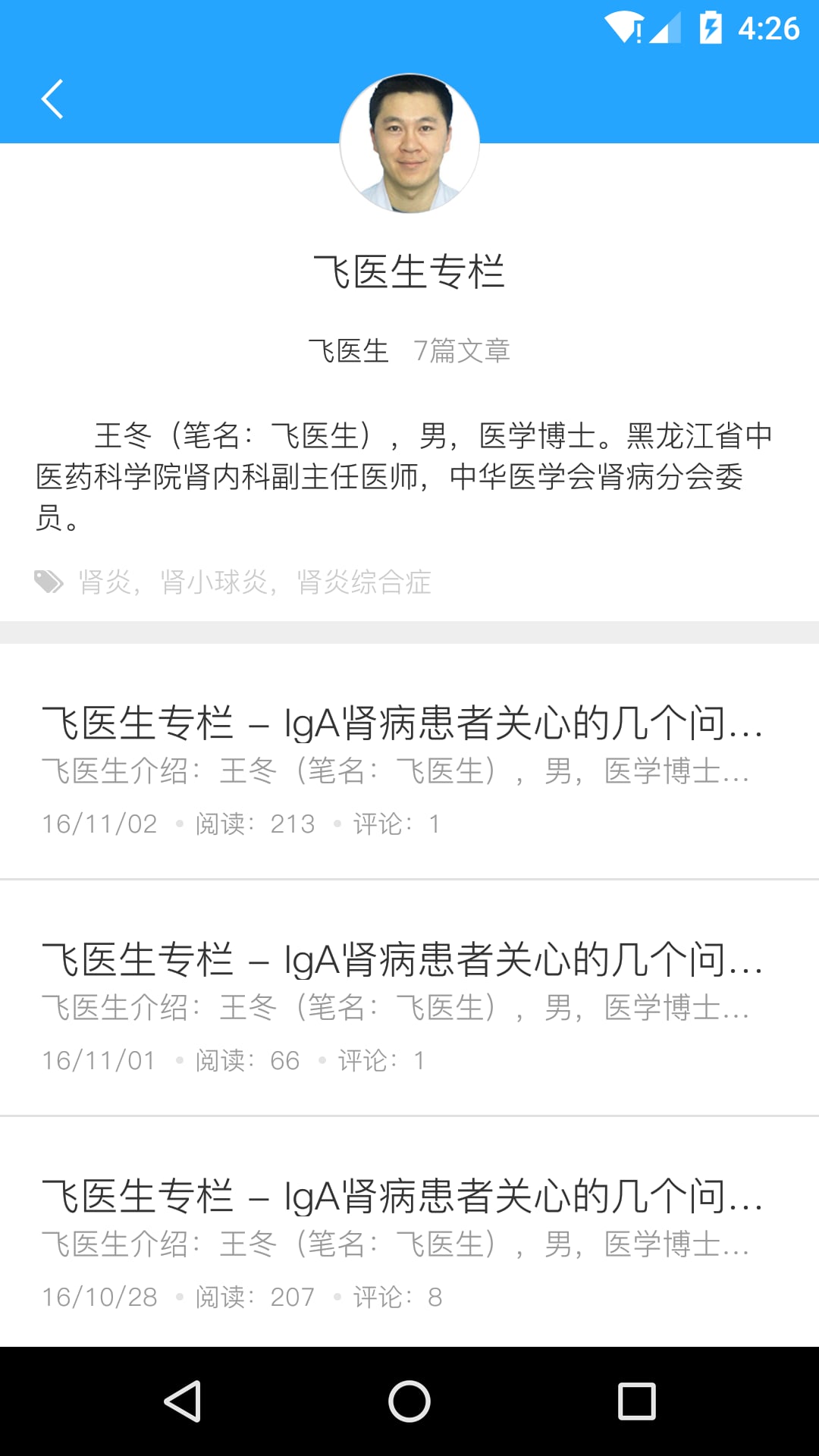
Task: Open the article dated 16/11/02
Action: click(409, 761)
